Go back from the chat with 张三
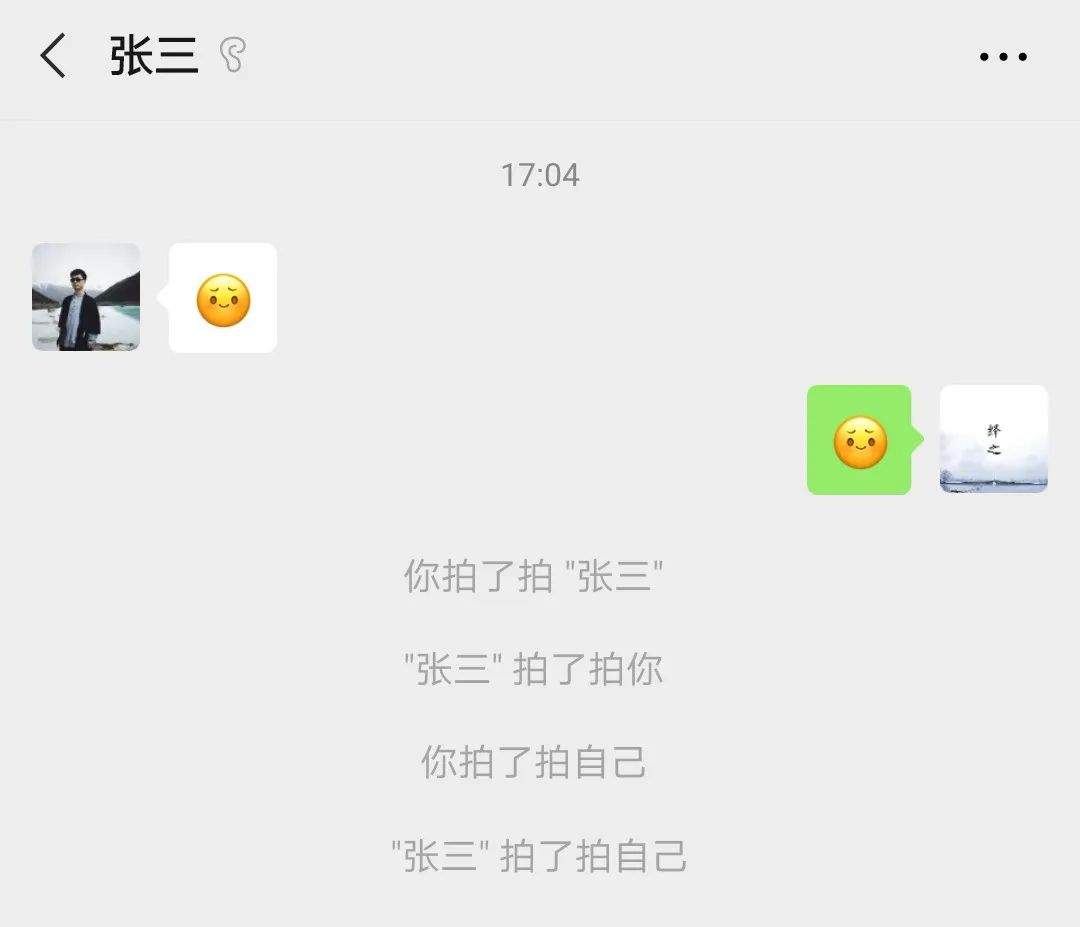The width and height of the screenshot is (1080, 927). [x=53, y=56]
